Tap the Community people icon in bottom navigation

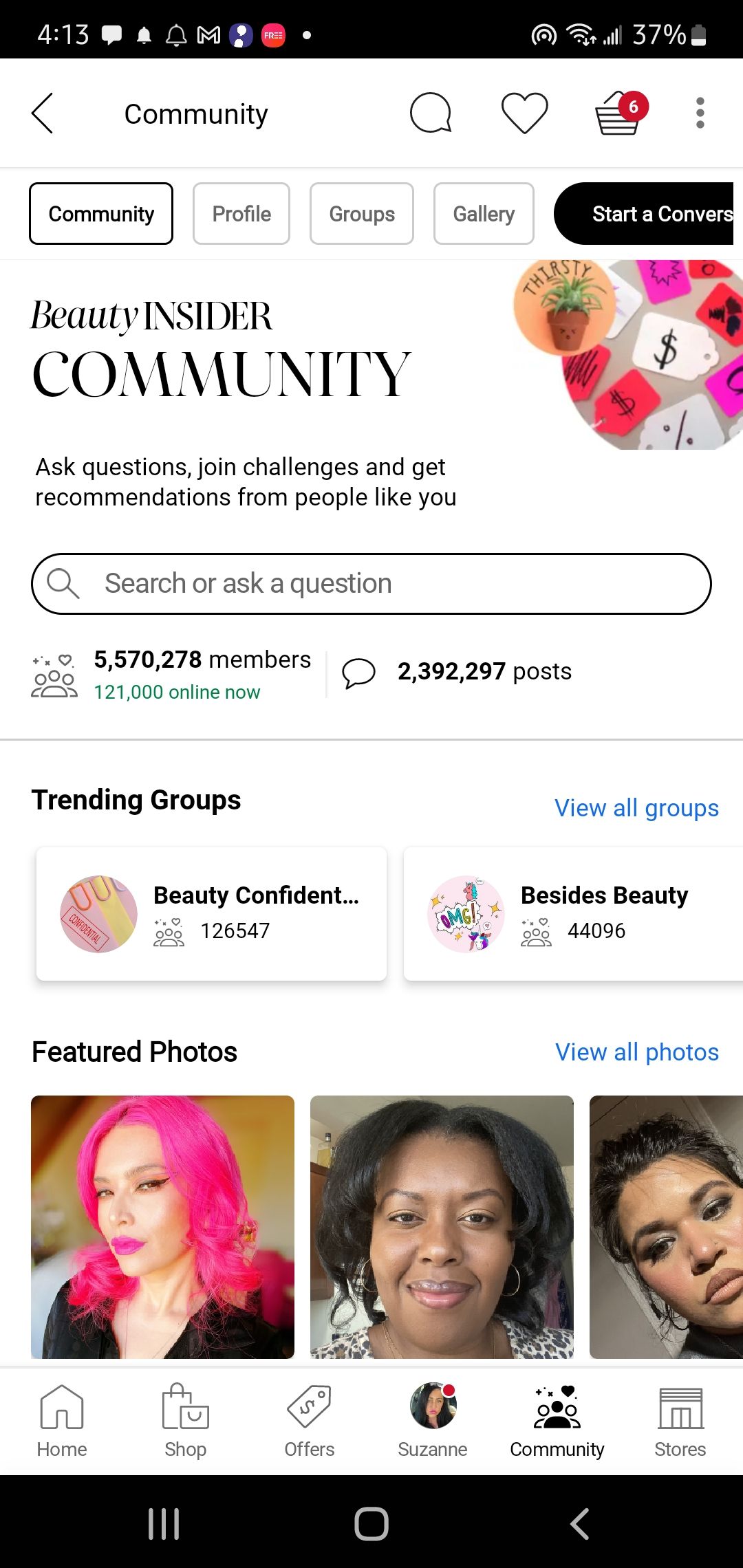tap(557, 1409)
